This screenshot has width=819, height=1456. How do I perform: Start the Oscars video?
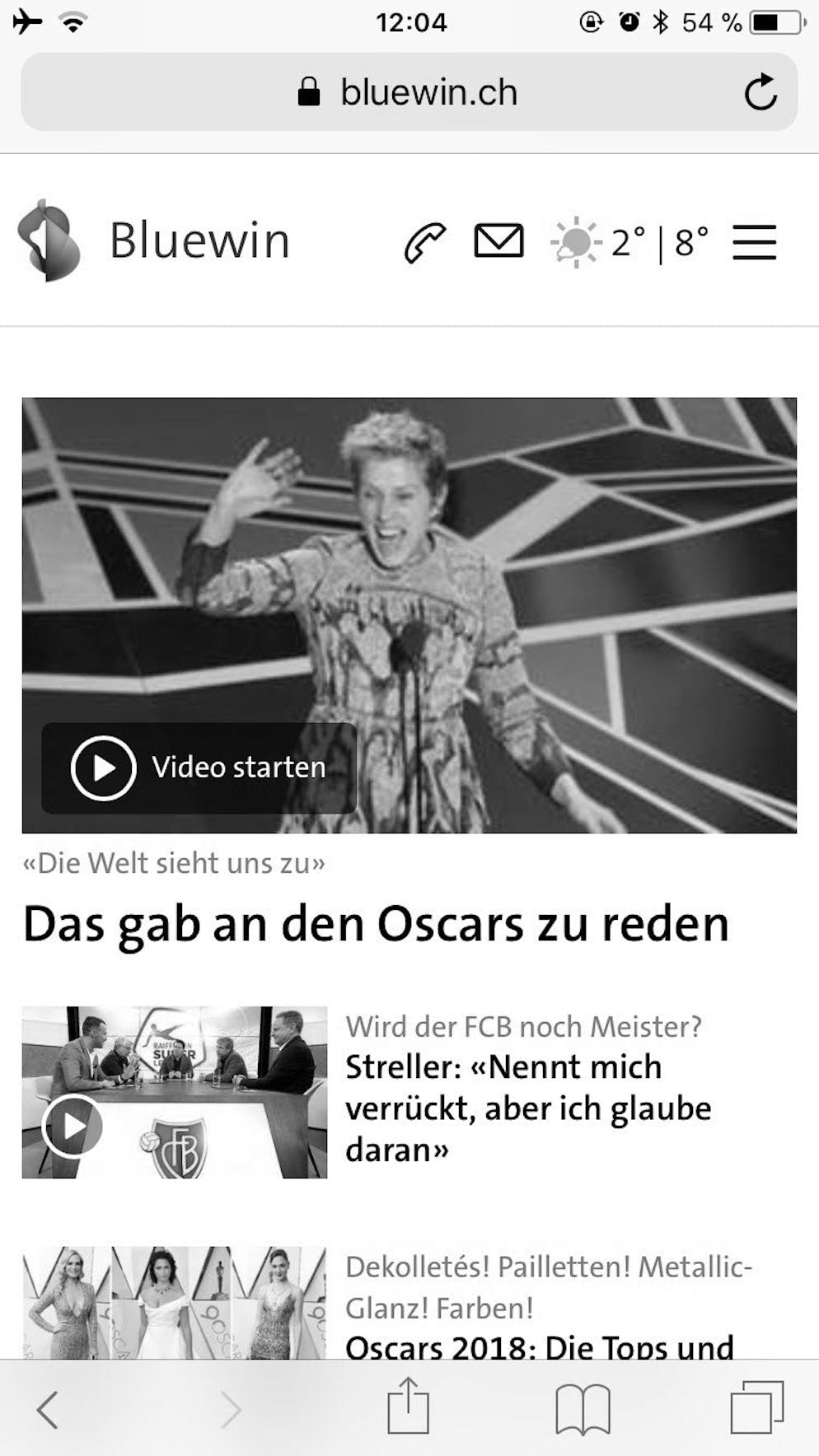[199, 768]
